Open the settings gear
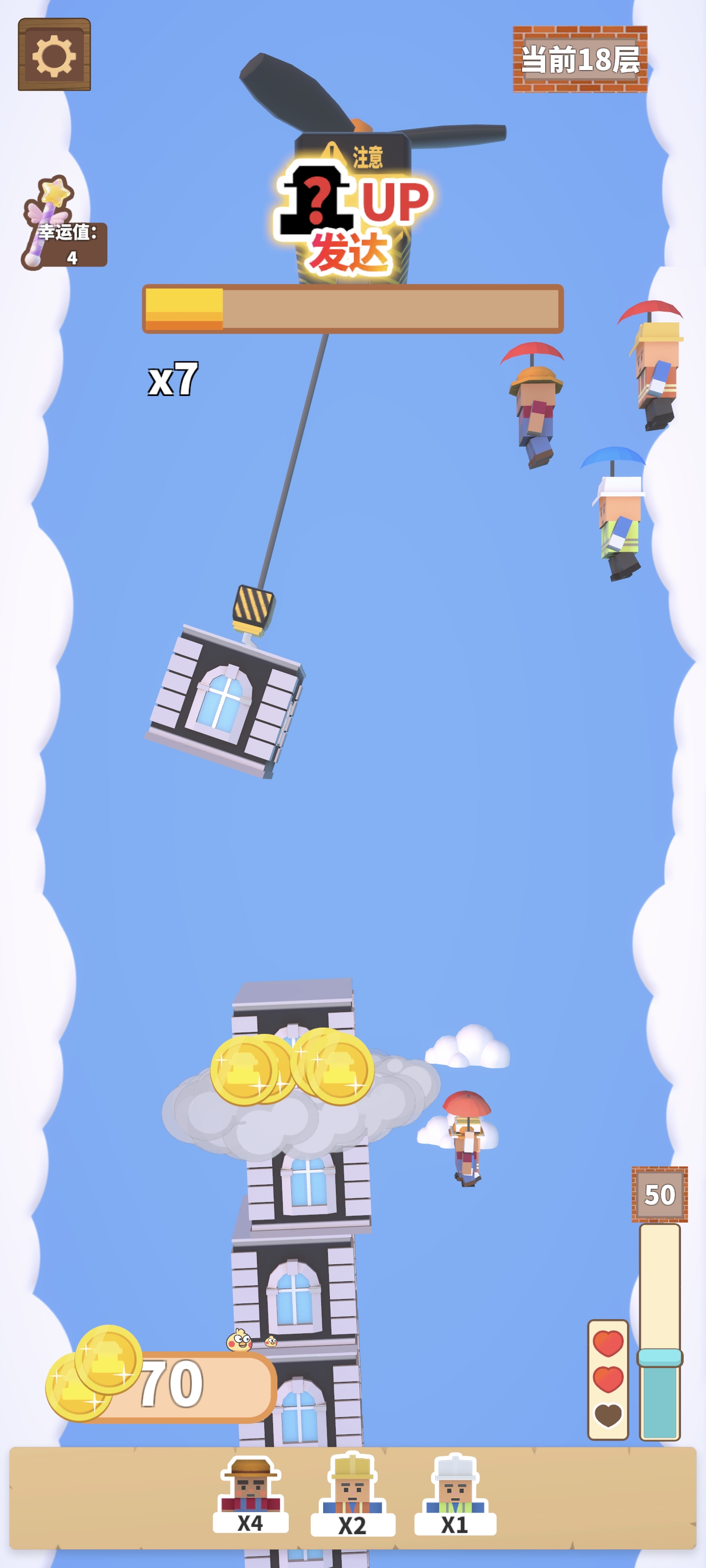 (54, 55)
